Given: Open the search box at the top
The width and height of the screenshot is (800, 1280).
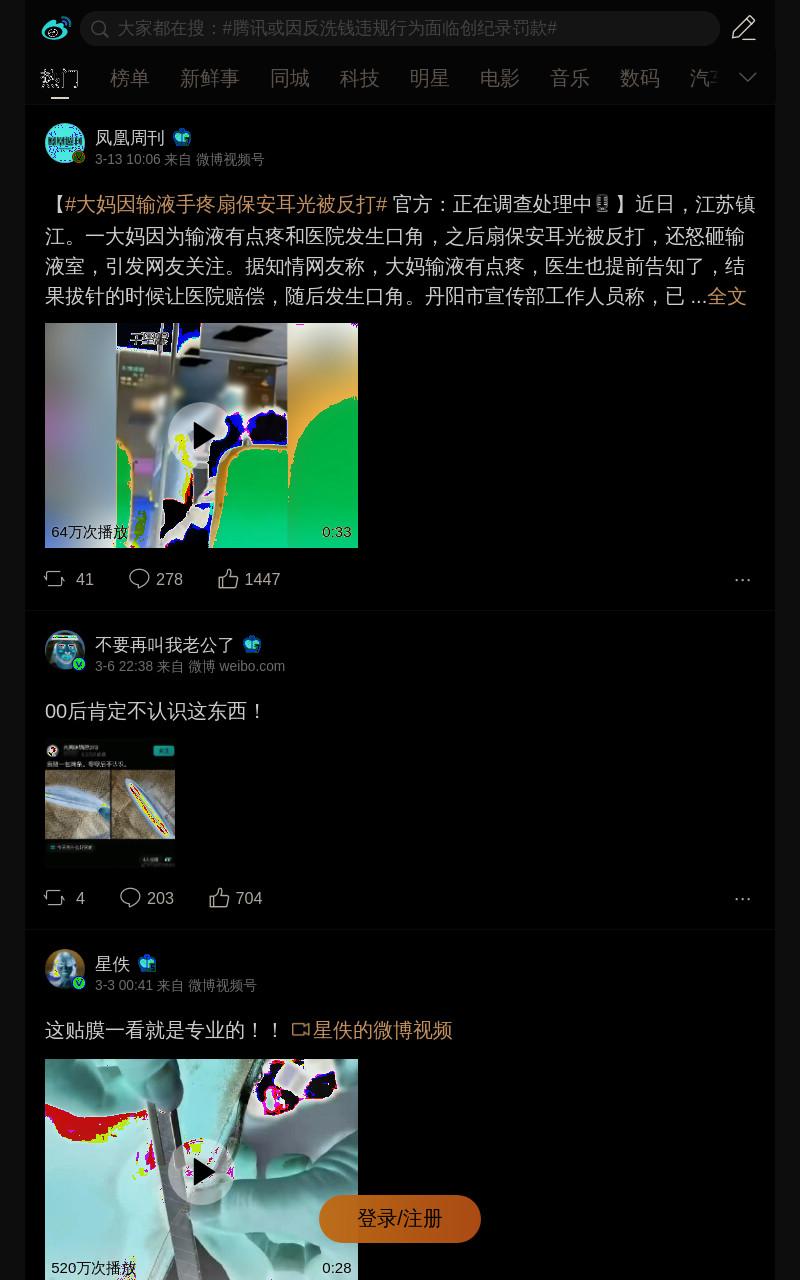Looking at the screenshot, I should 400,28.
